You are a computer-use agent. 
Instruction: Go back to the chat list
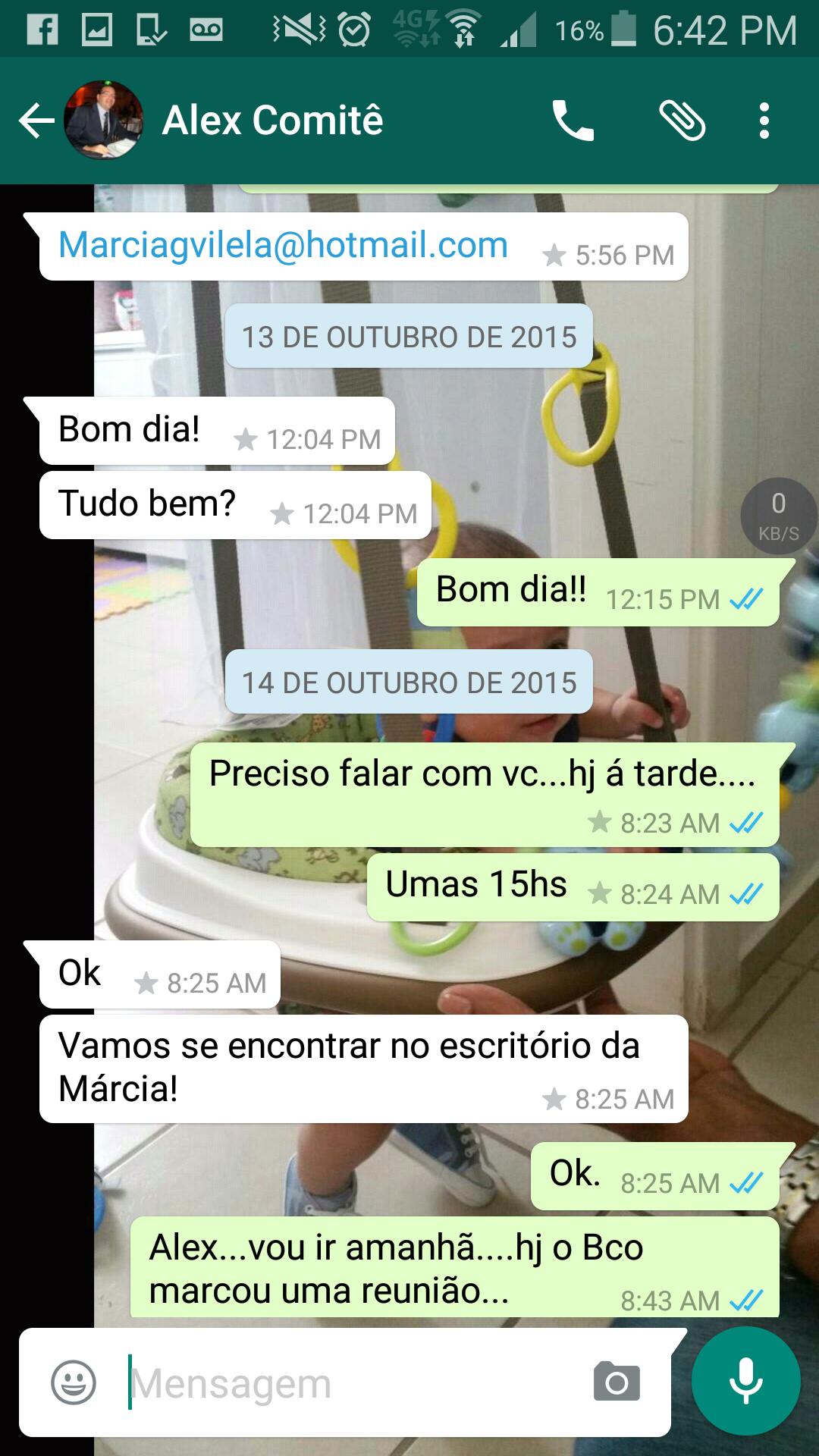click(x=36, y=121)
